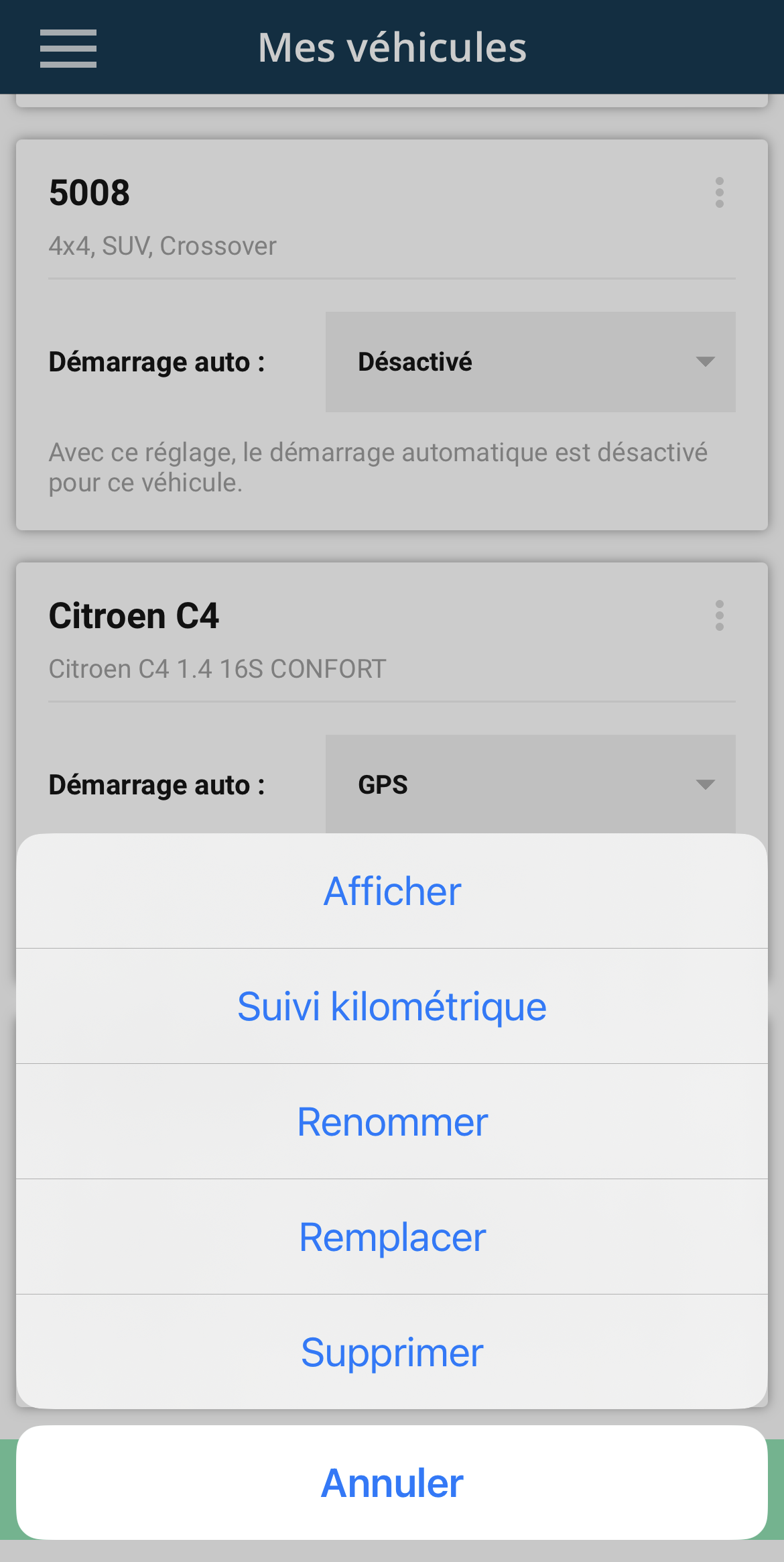Choose Renommer to rename vehicle
This screenshot has height=1562, width=784.
tap(392, 1122)
